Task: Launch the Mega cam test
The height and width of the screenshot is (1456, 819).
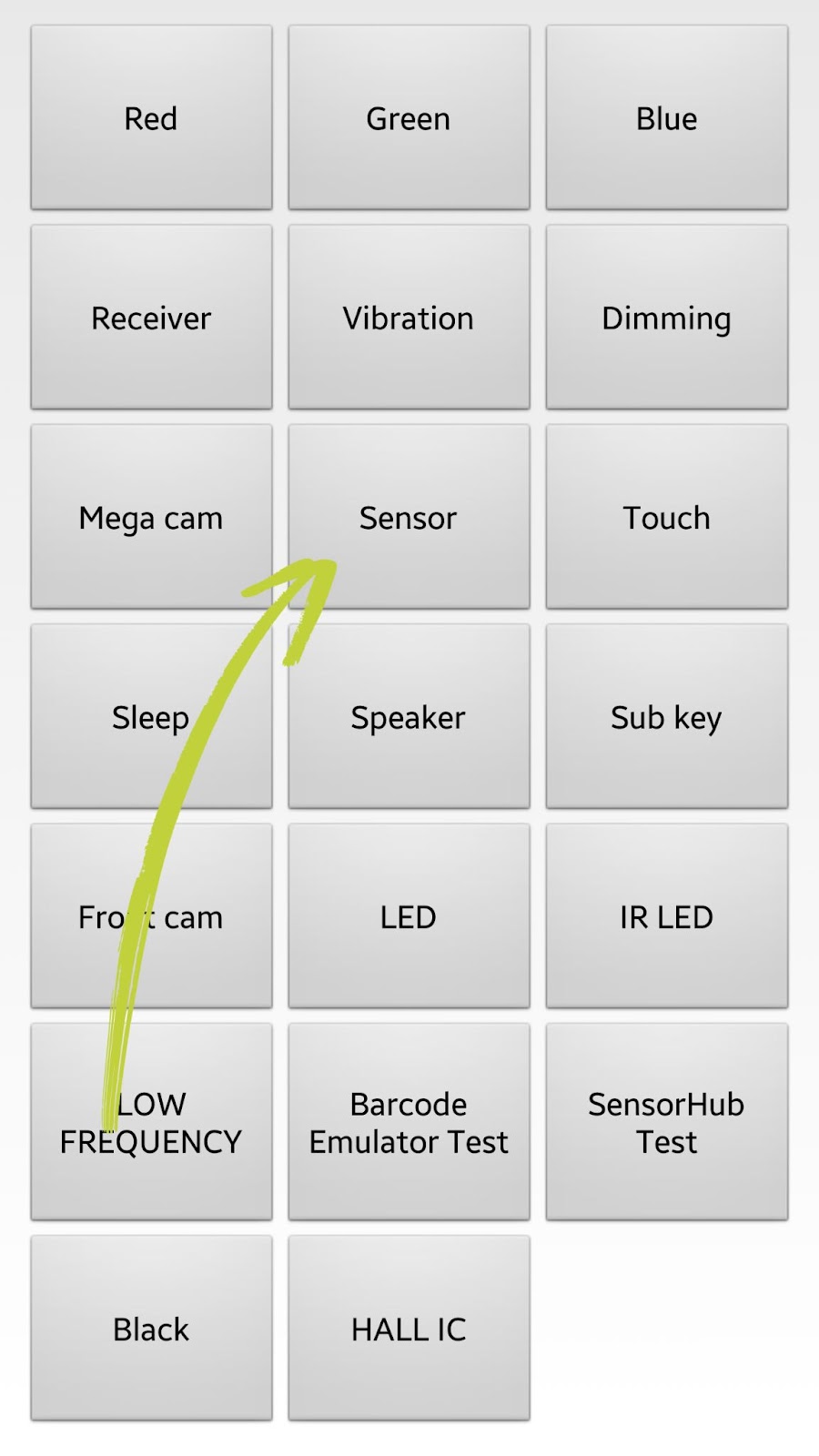Action: [151, 517]
